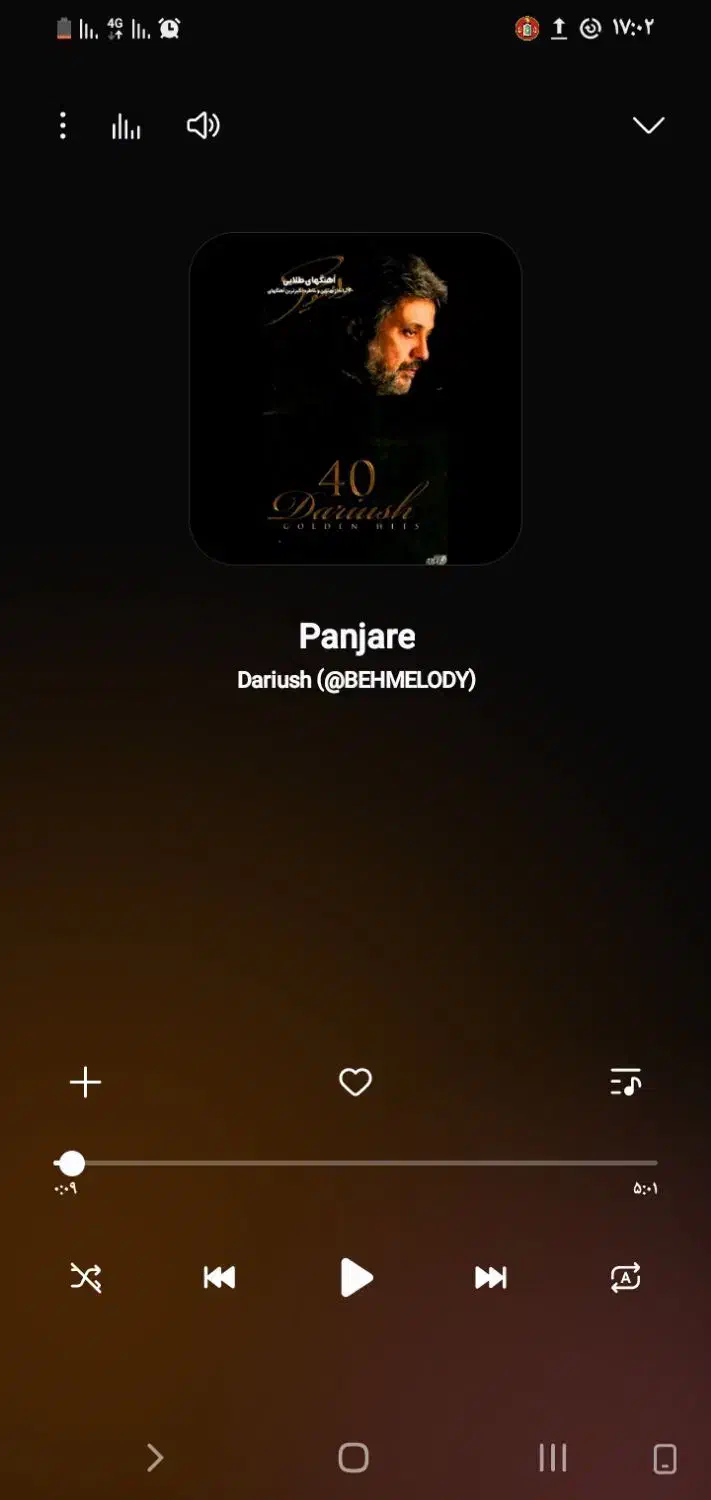Image resolution: width=711 pixels, height=1500 pixels.
Task: Open the play queue list
Action: (626, 1082)
